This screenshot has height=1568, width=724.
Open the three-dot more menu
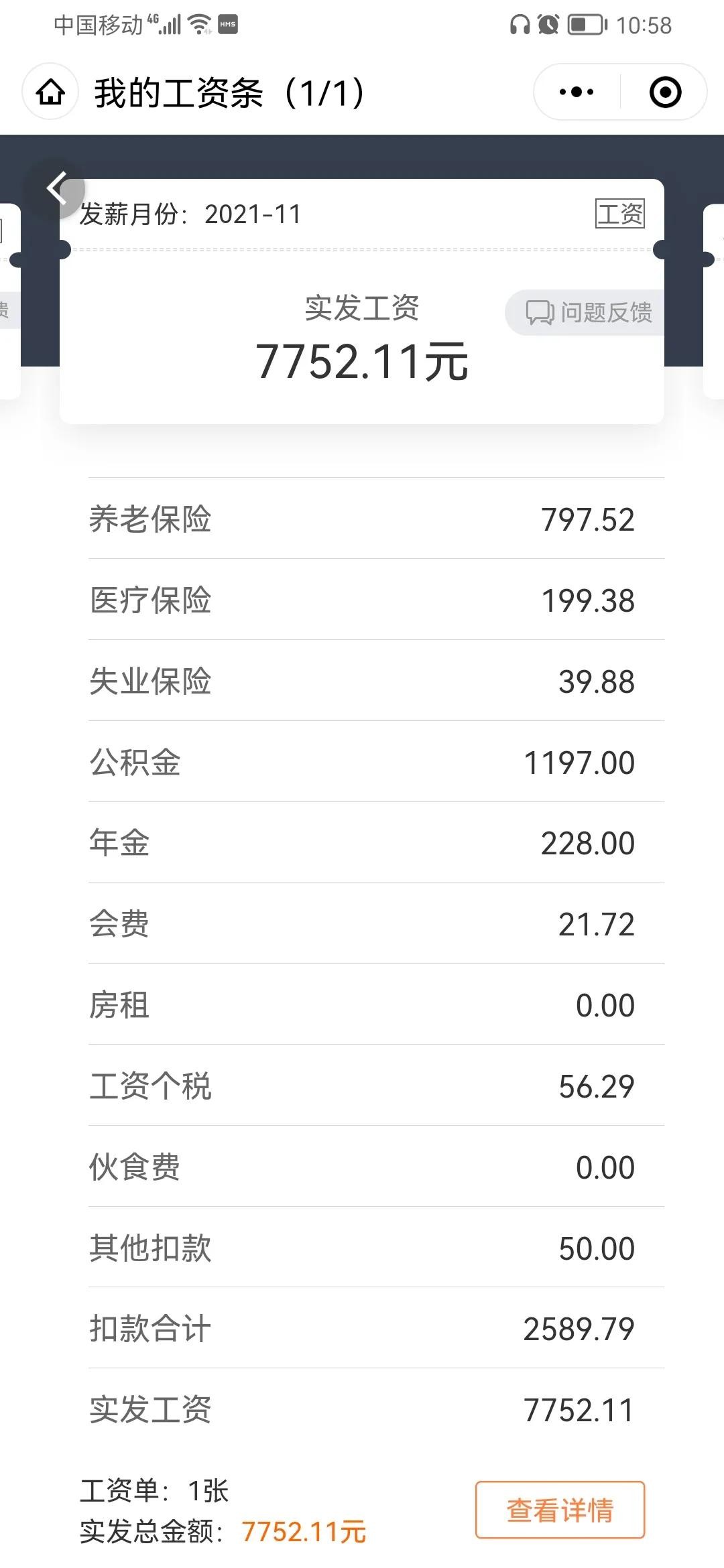tap(577, 92)
